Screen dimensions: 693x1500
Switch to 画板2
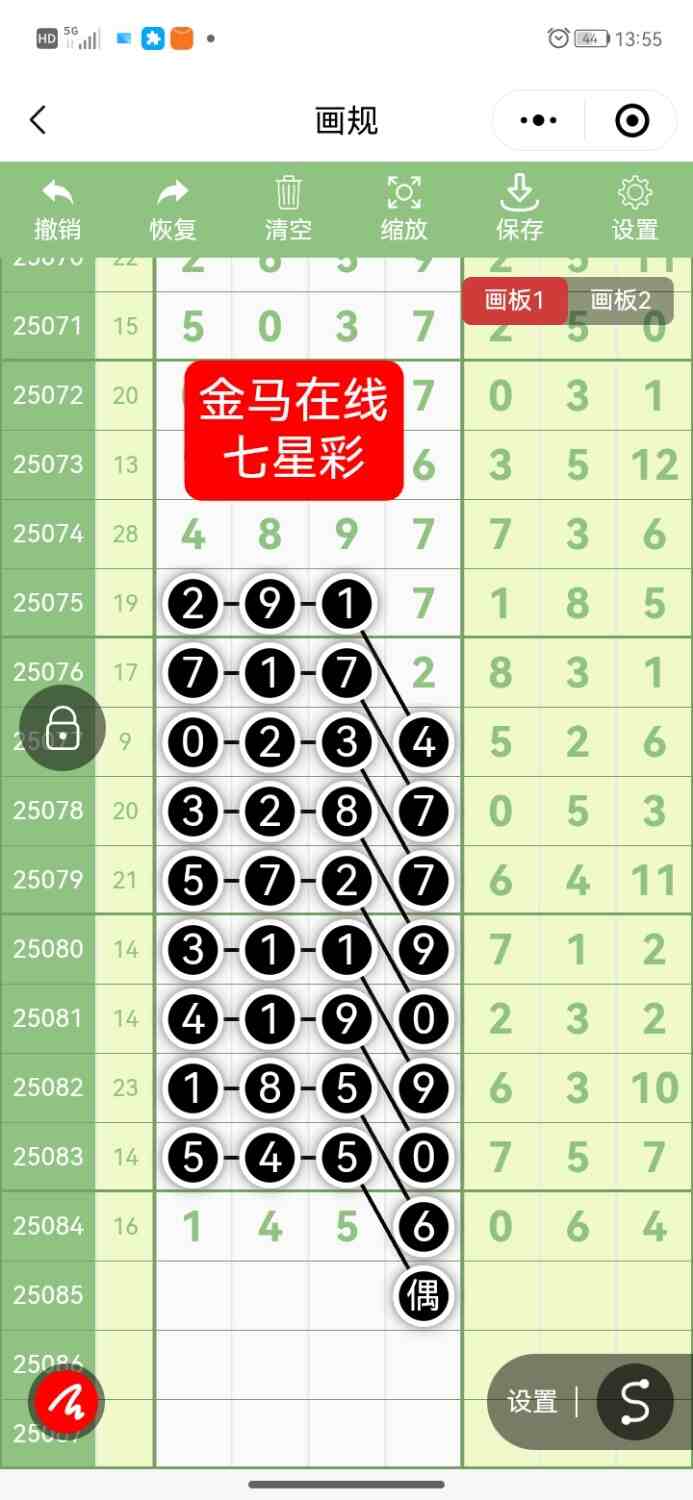click(620, 301)
